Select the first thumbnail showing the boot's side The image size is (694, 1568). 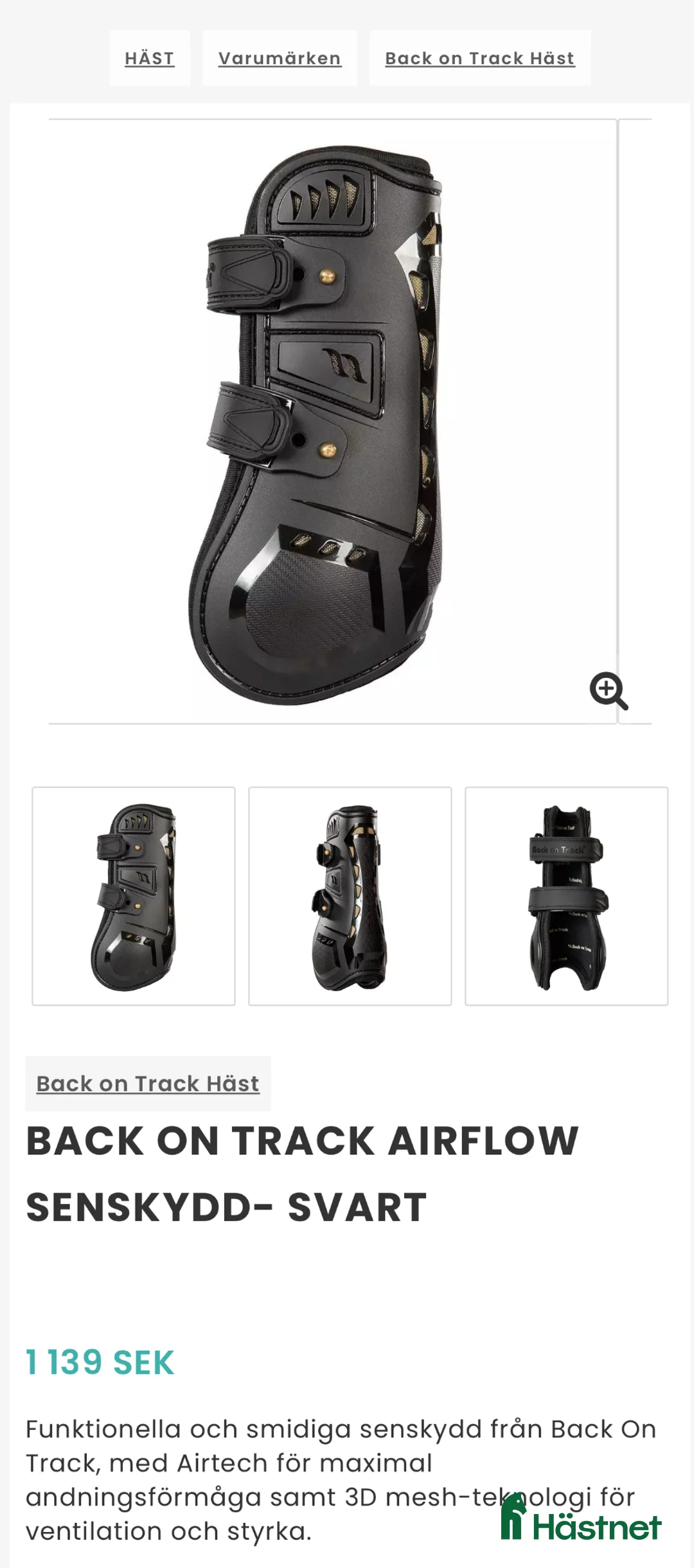pos(134,896)
